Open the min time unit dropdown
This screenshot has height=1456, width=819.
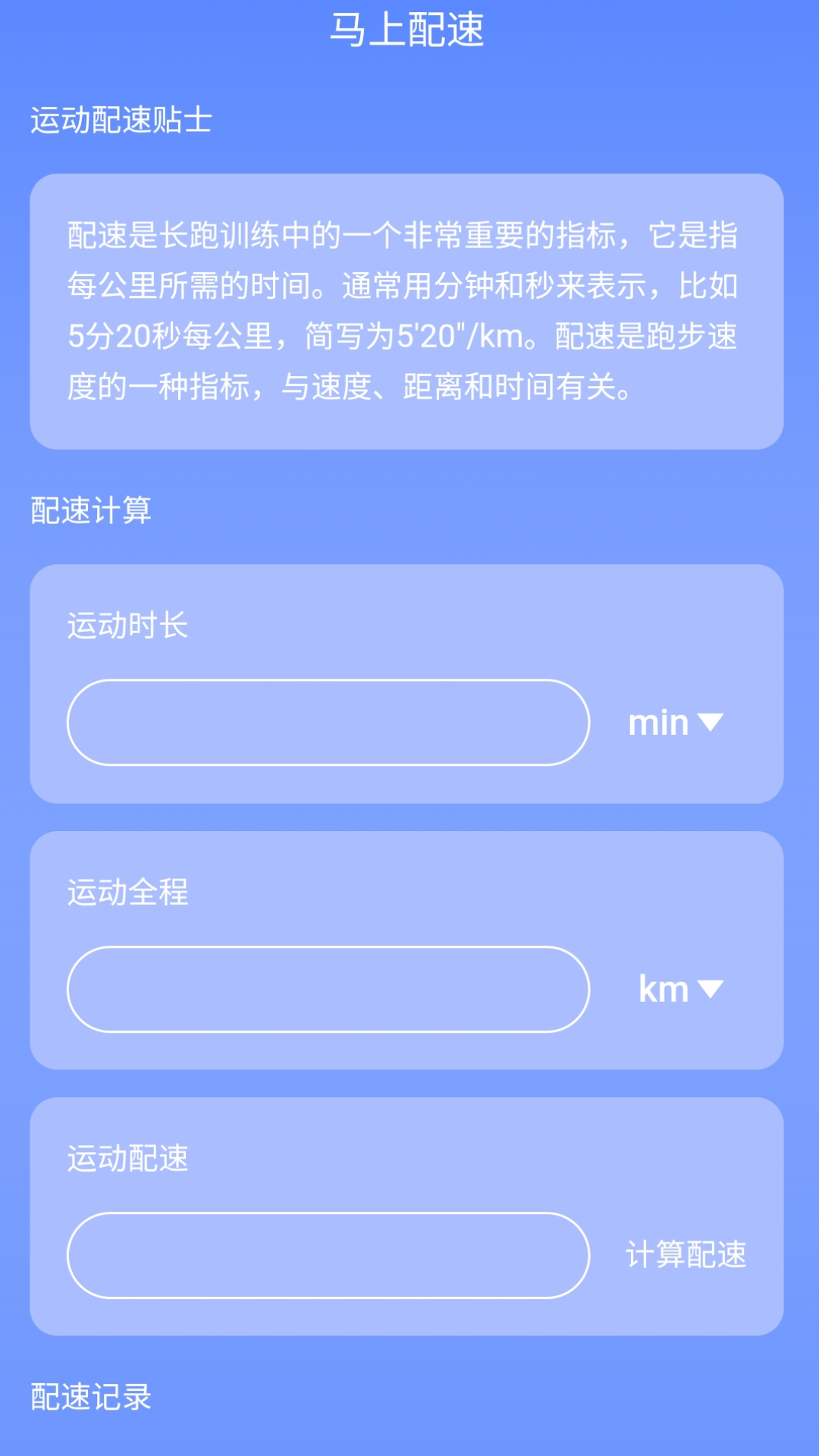click(675, 723)
